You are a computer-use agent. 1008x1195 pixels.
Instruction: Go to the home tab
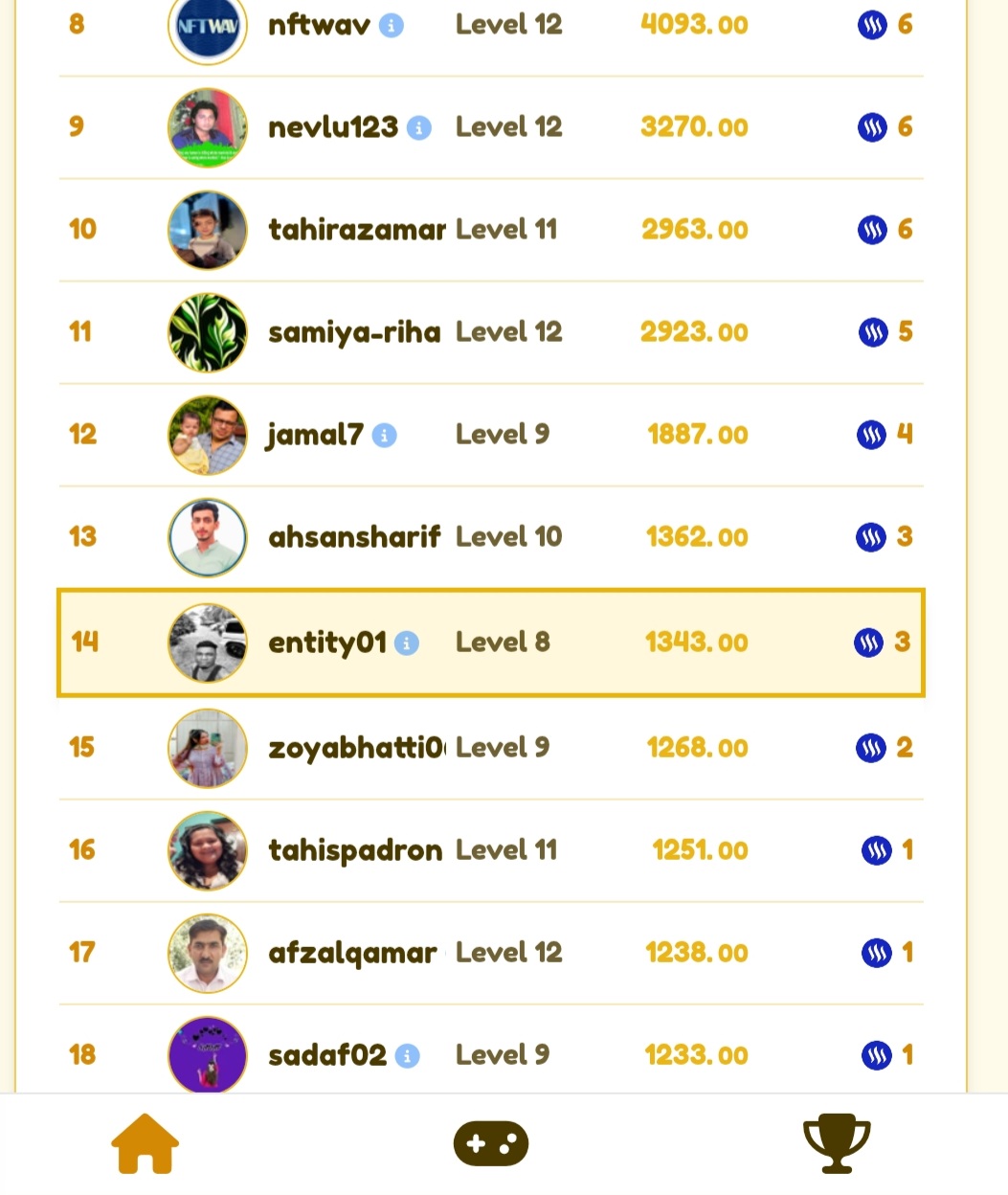146,1143
